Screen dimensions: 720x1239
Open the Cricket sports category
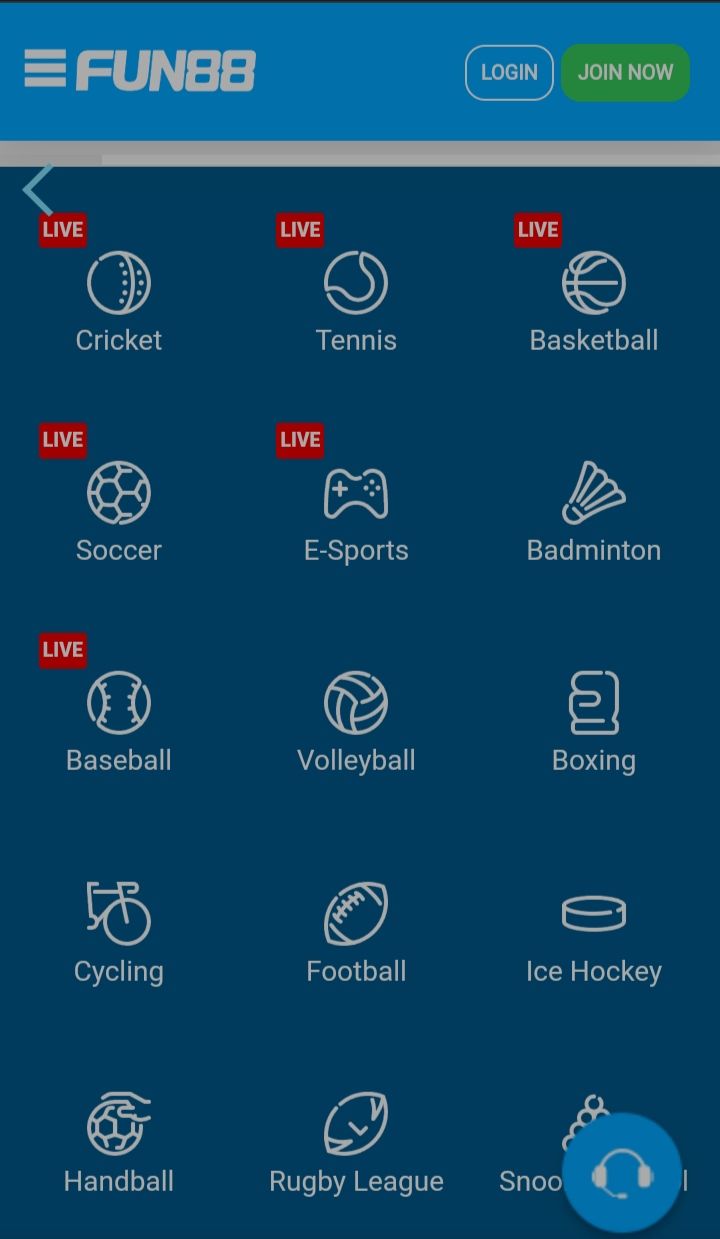119,302
